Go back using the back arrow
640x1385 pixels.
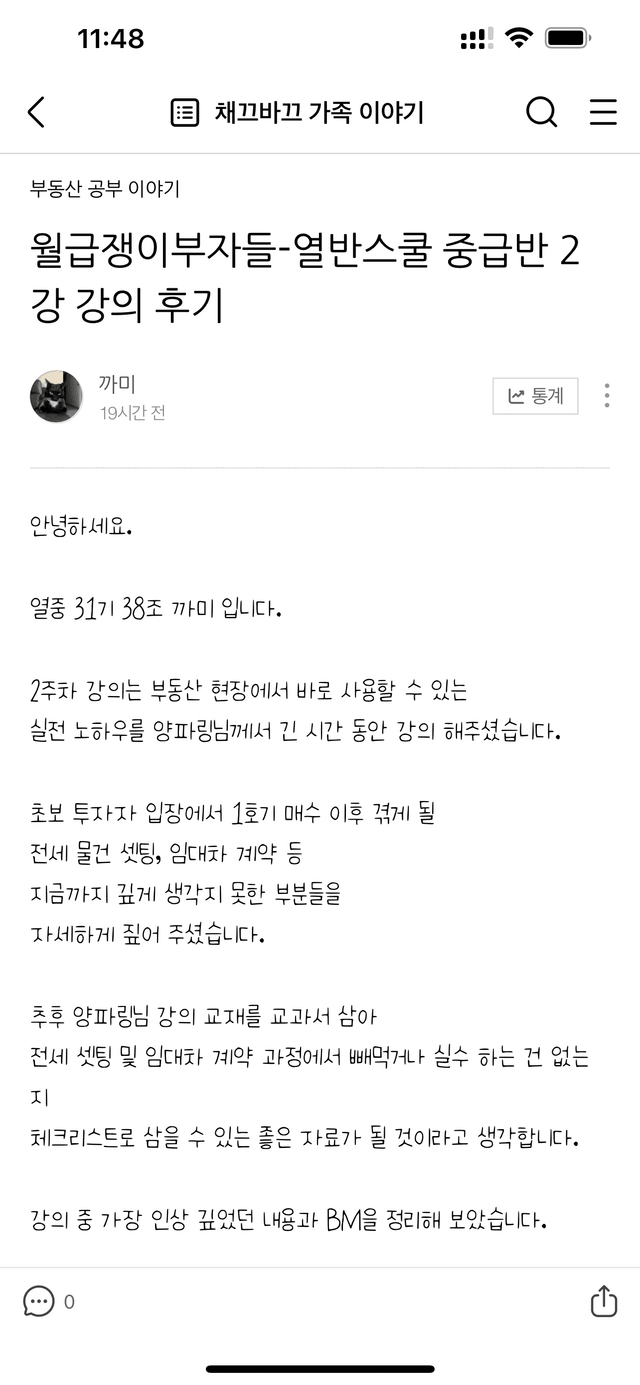(x=36, y=112)
